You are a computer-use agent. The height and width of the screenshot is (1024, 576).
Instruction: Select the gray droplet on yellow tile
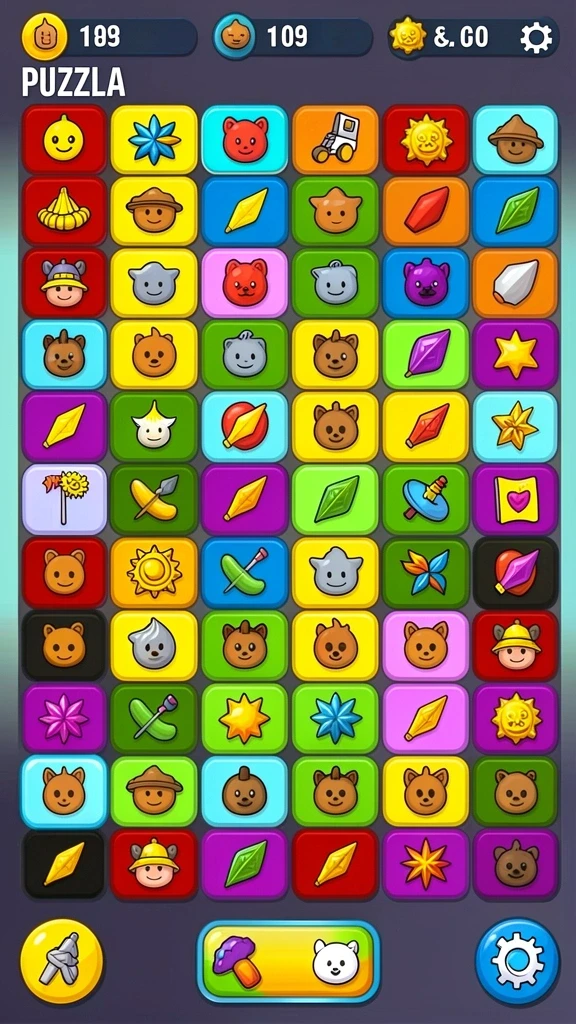[x=154, y=645]
